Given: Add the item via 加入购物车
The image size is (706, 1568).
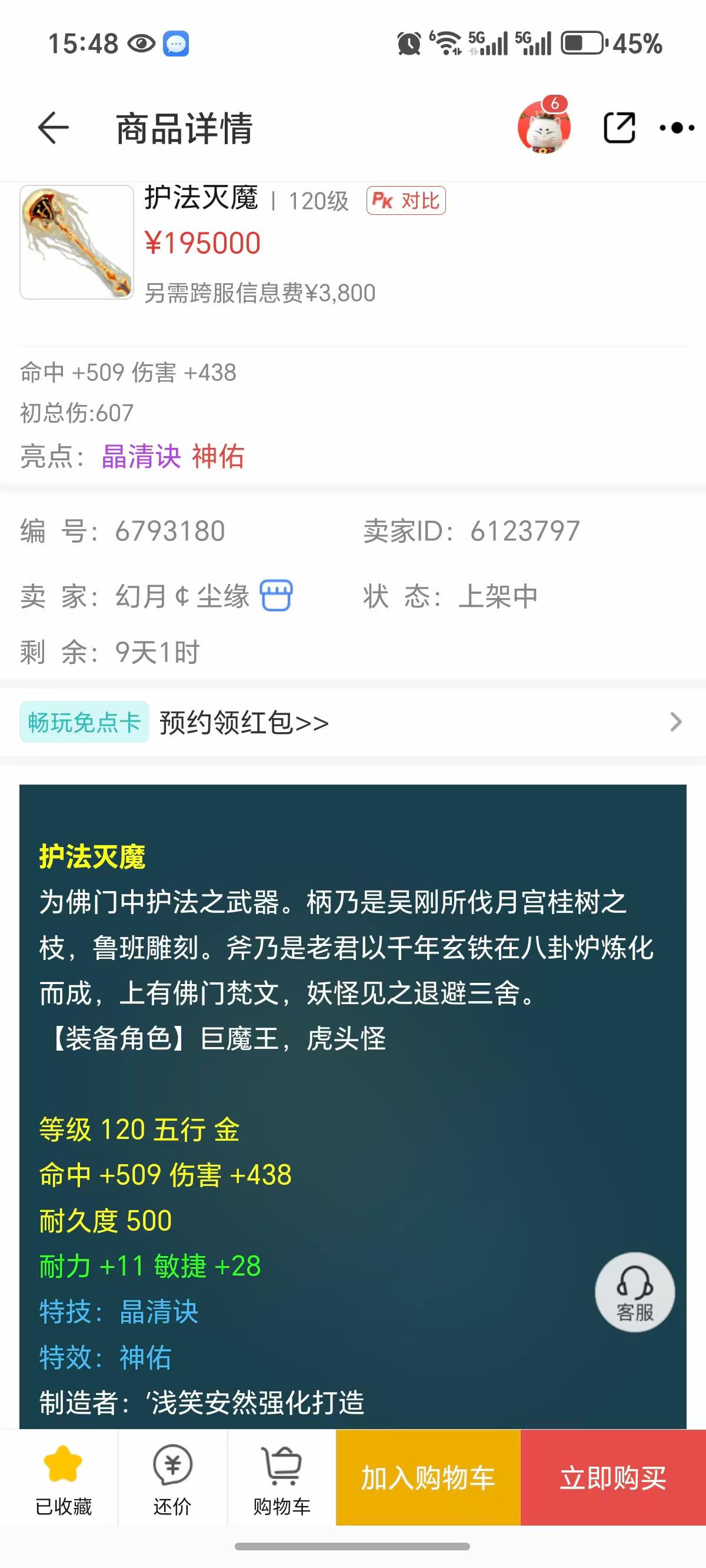Looking at the screenshot, I should [x=428, y=1477].
